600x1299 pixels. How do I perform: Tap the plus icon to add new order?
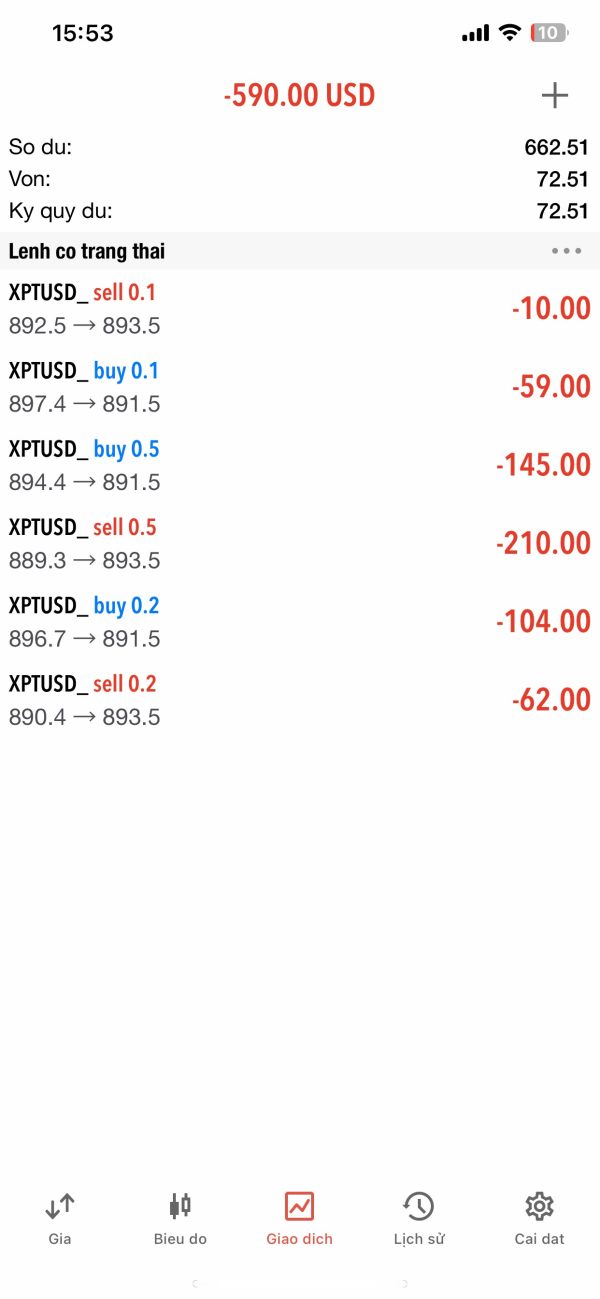pyautogui.click(x=554, y=96)
